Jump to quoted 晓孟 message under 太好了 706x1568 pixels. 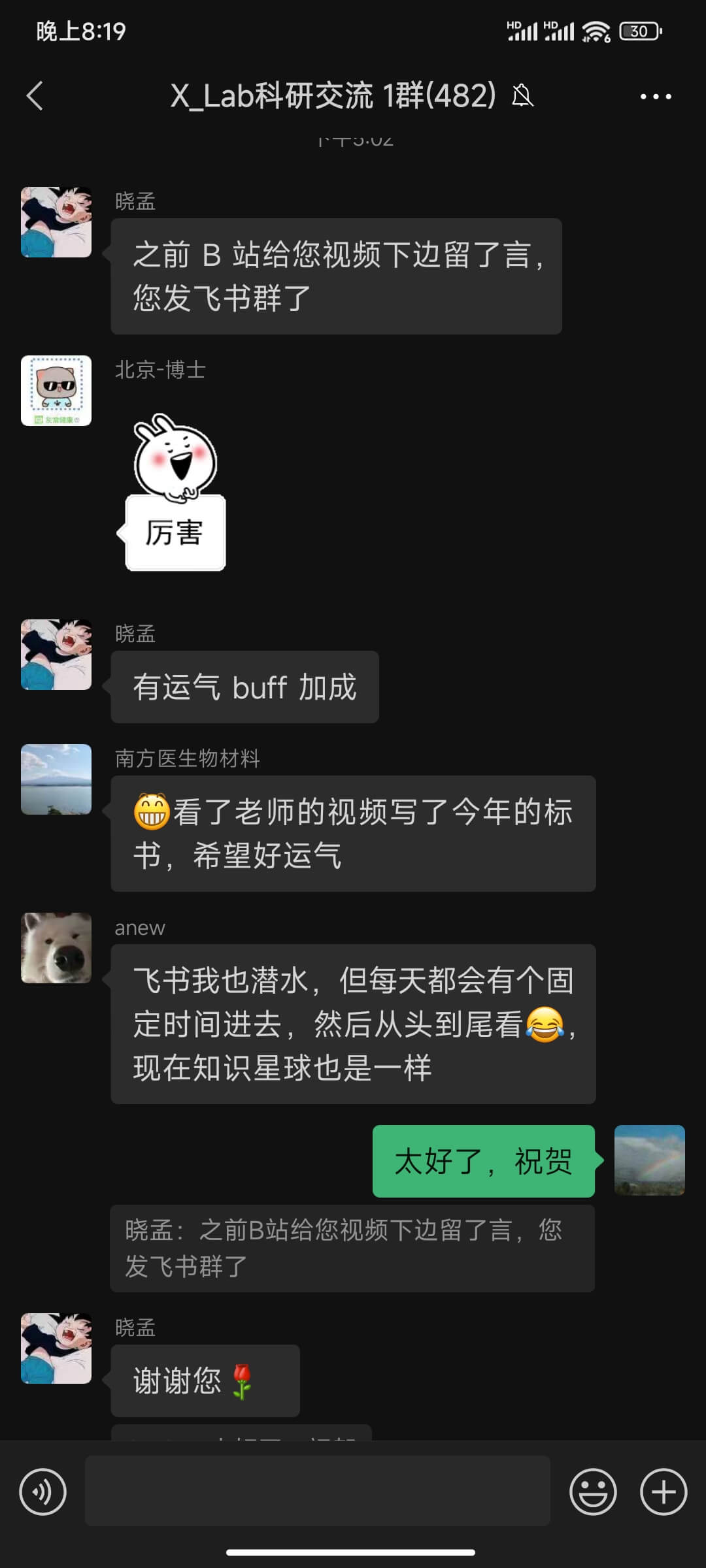coord(352,1249)
